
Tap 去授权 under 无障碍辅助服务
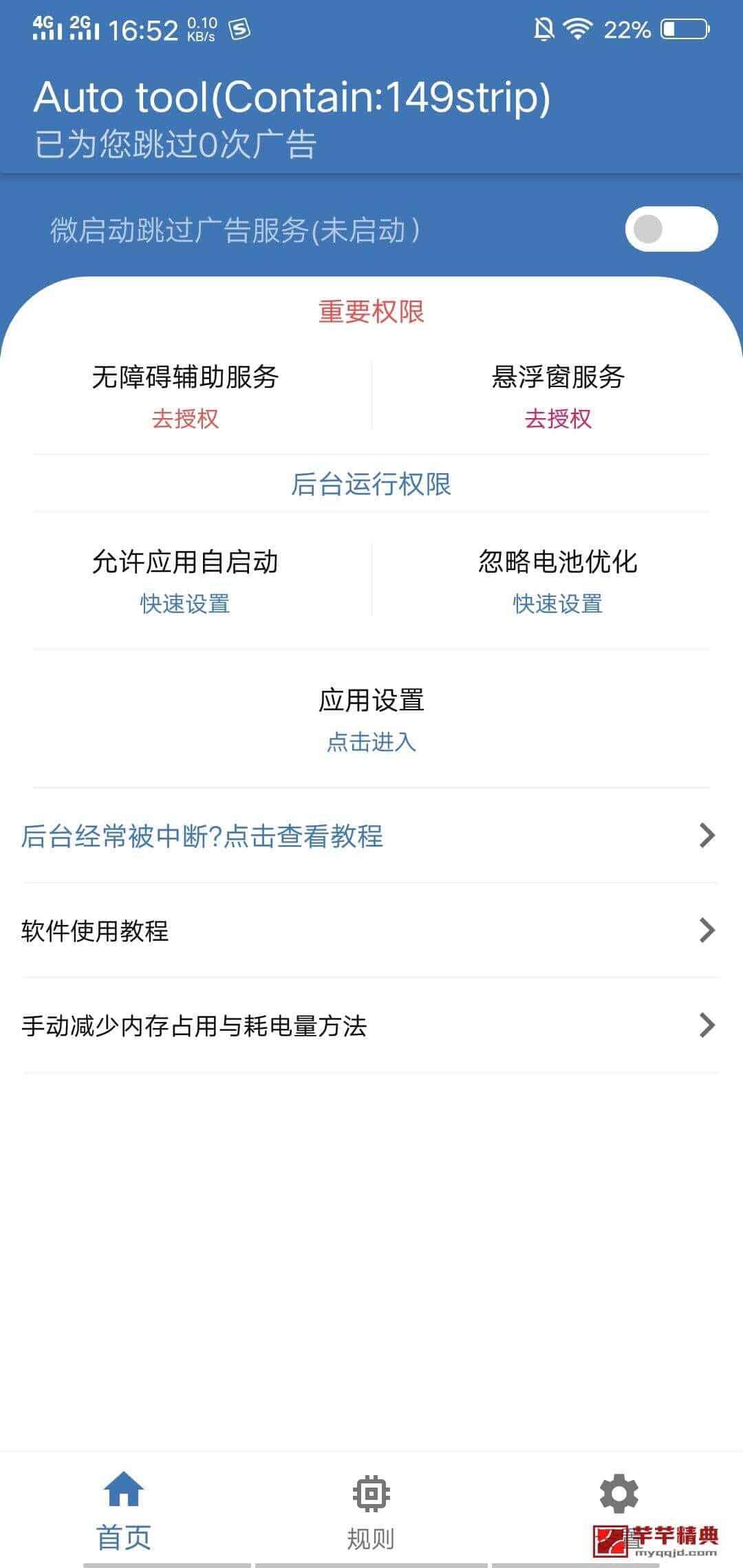point(185,418)
